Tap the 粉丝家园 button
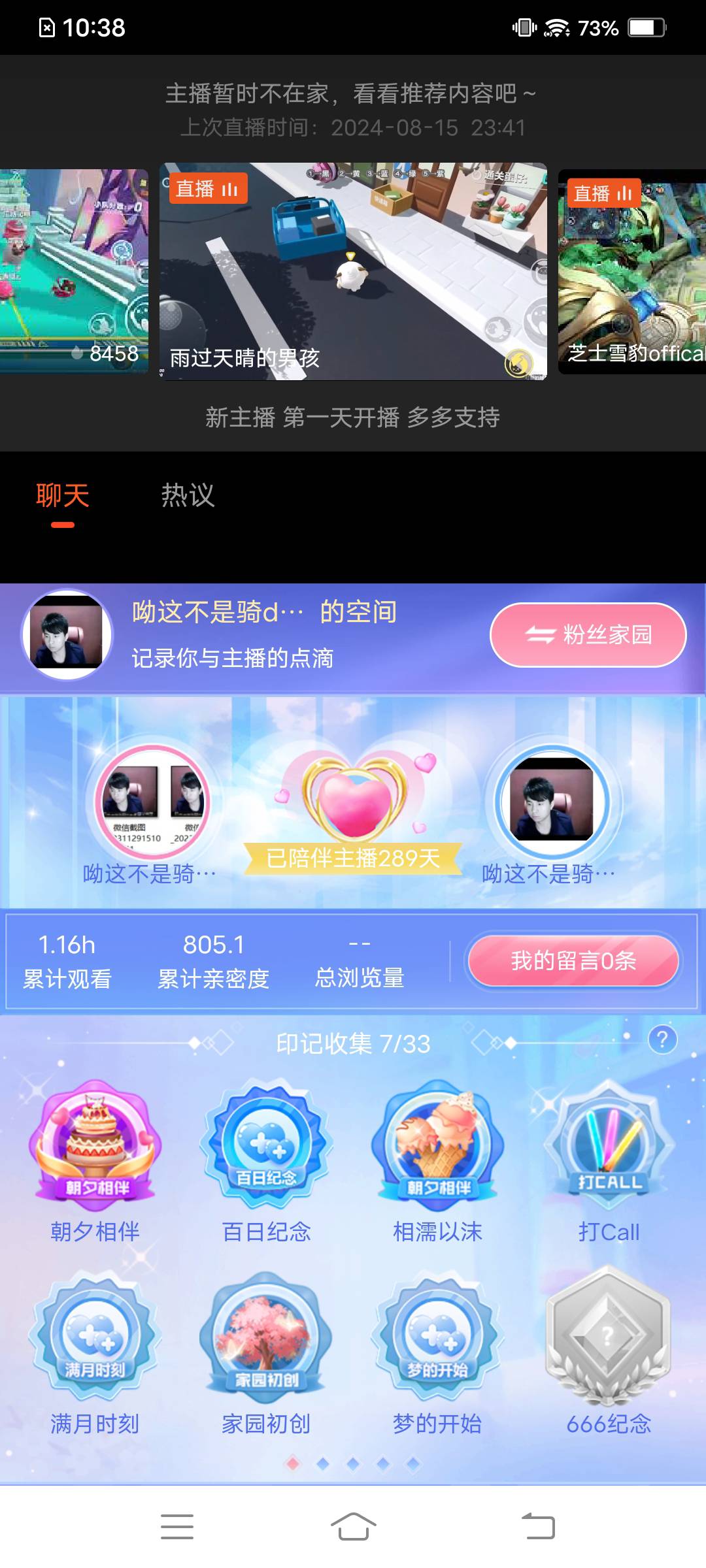This screenshot has width=706, height=1568. coord(588,634)
